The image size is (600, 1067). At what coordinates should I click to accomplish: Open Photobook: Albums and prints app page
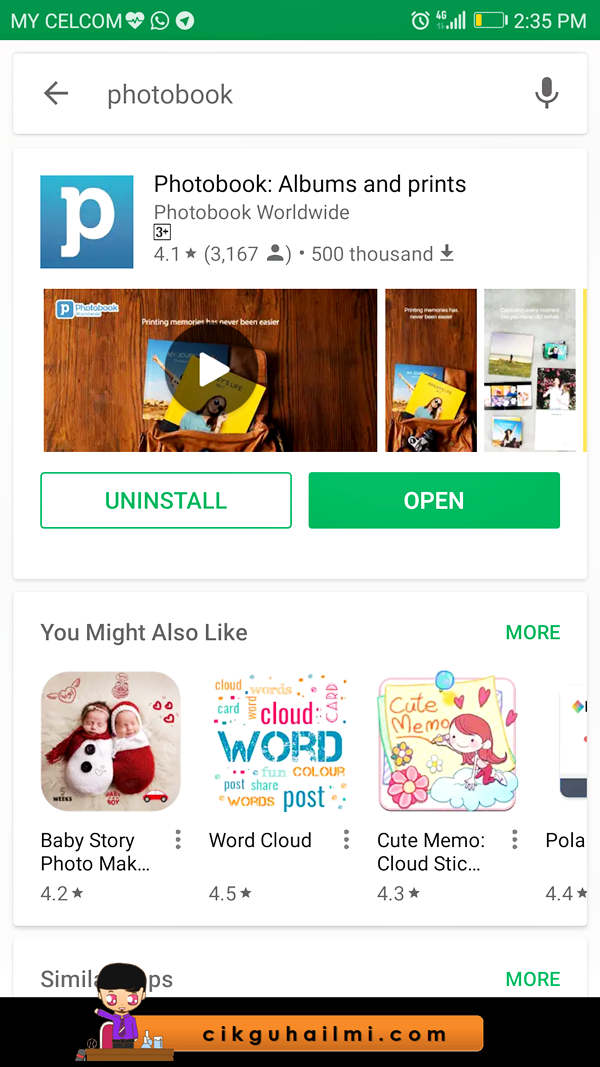[x=309, y=185]
